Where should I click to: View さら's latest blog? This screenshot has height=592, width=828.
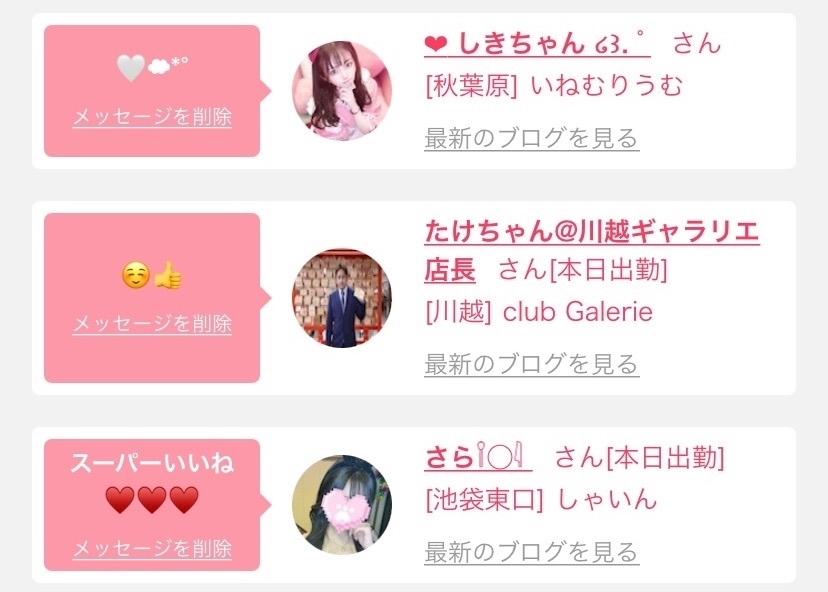531,551
